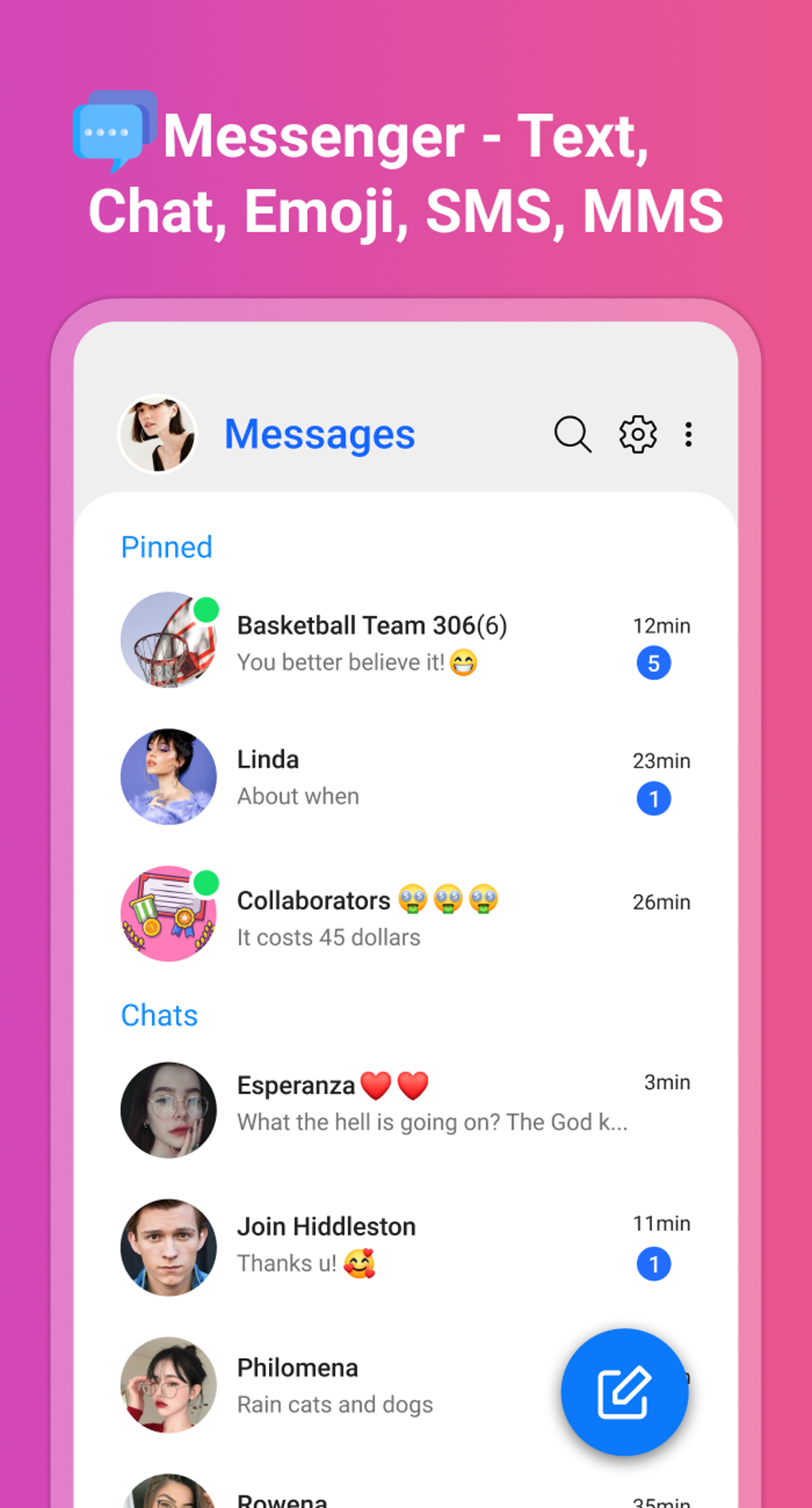812x1508 pixels.
Task: Open the user profile avatar picture
Action: (x=158, y=435)
